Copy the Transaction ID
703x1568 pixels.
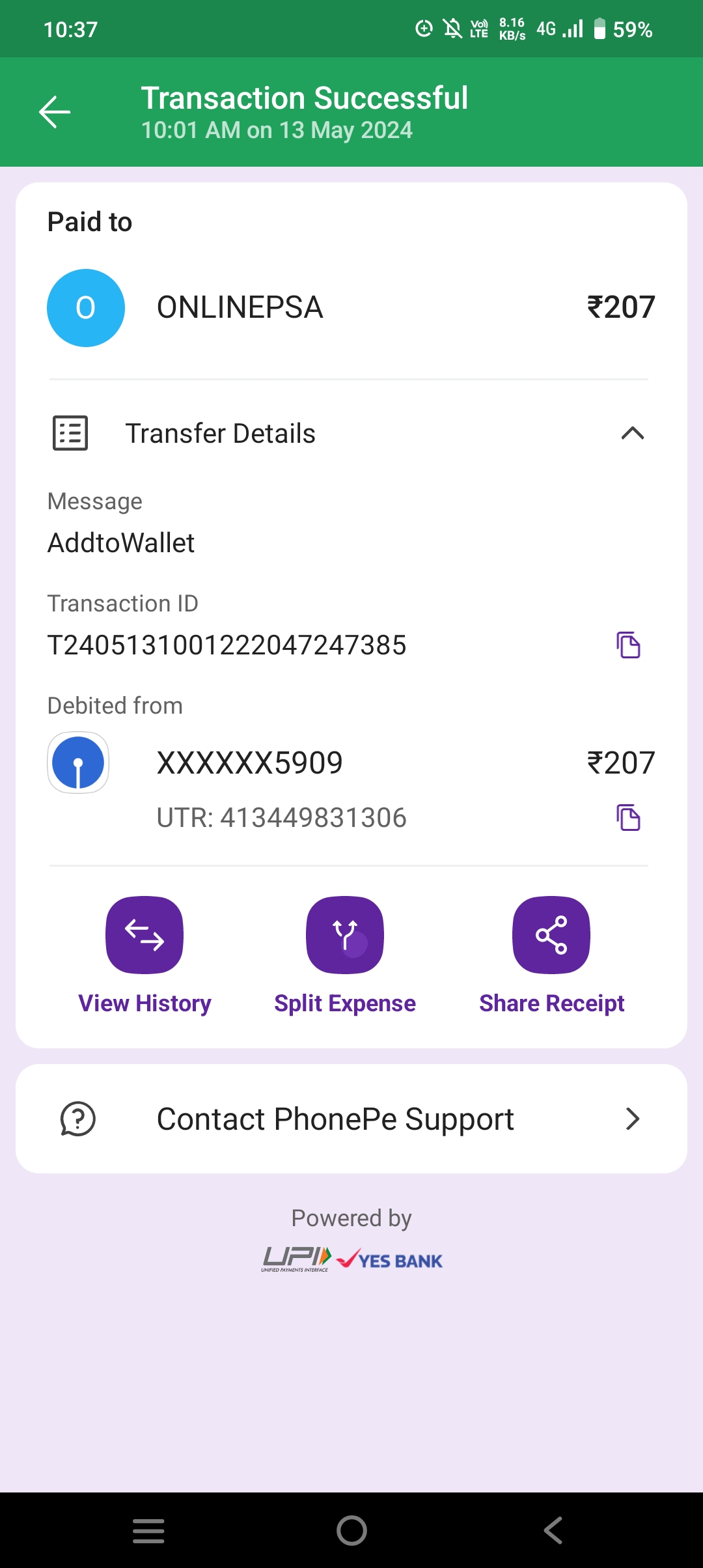(628, 645)
